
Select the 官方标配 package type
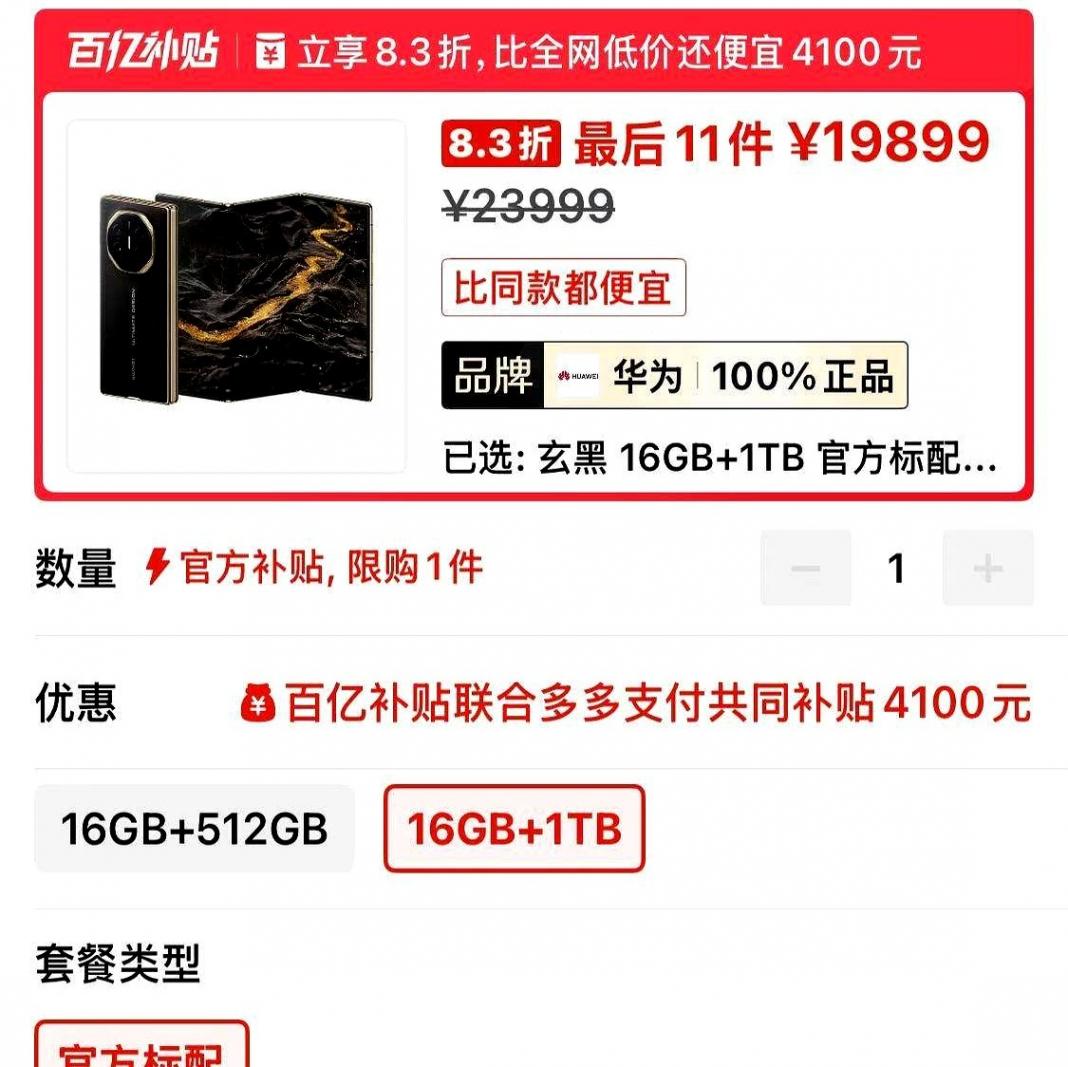click(141, 1045)
